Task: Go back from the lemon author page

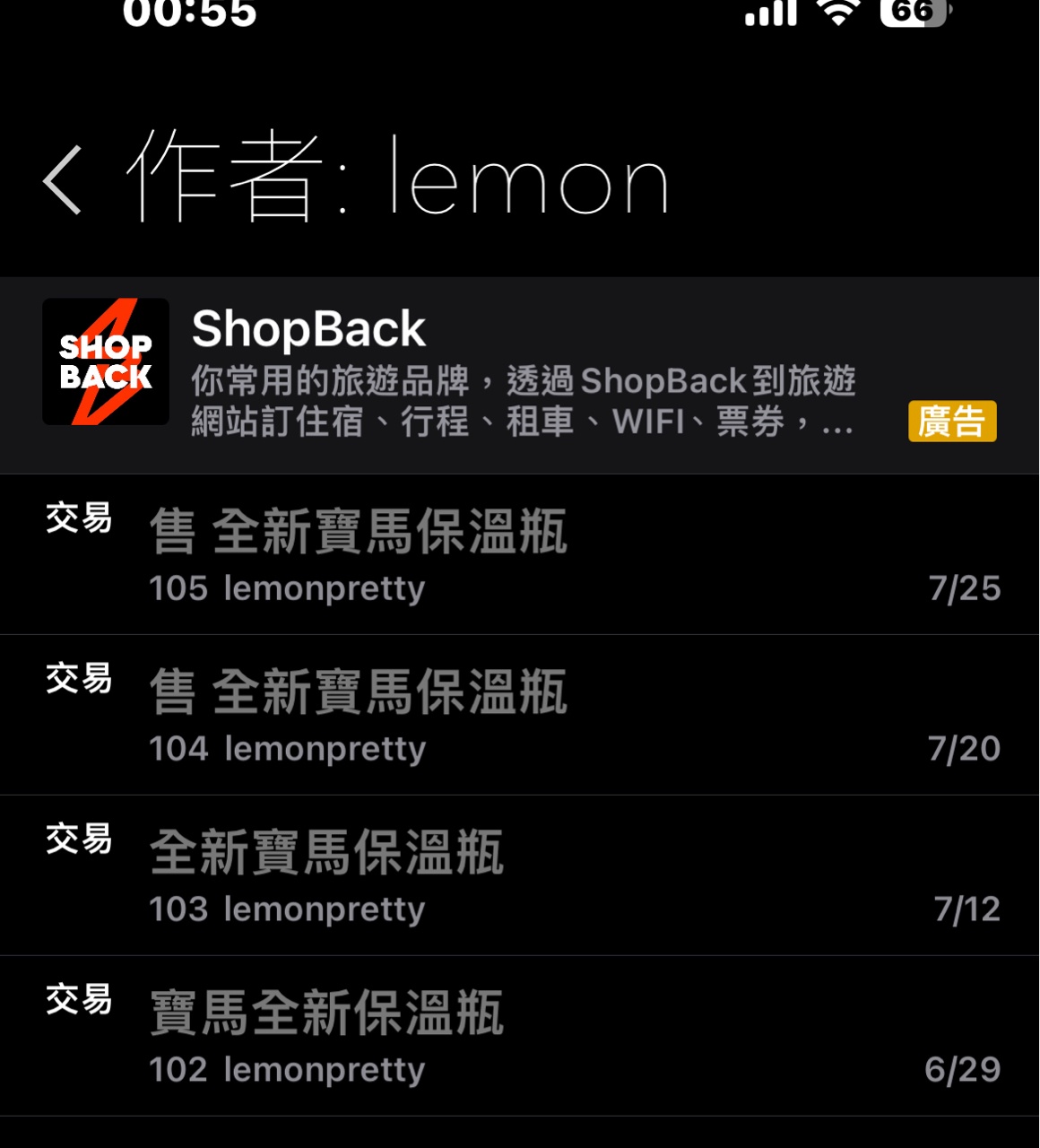Action: (63, 180)
